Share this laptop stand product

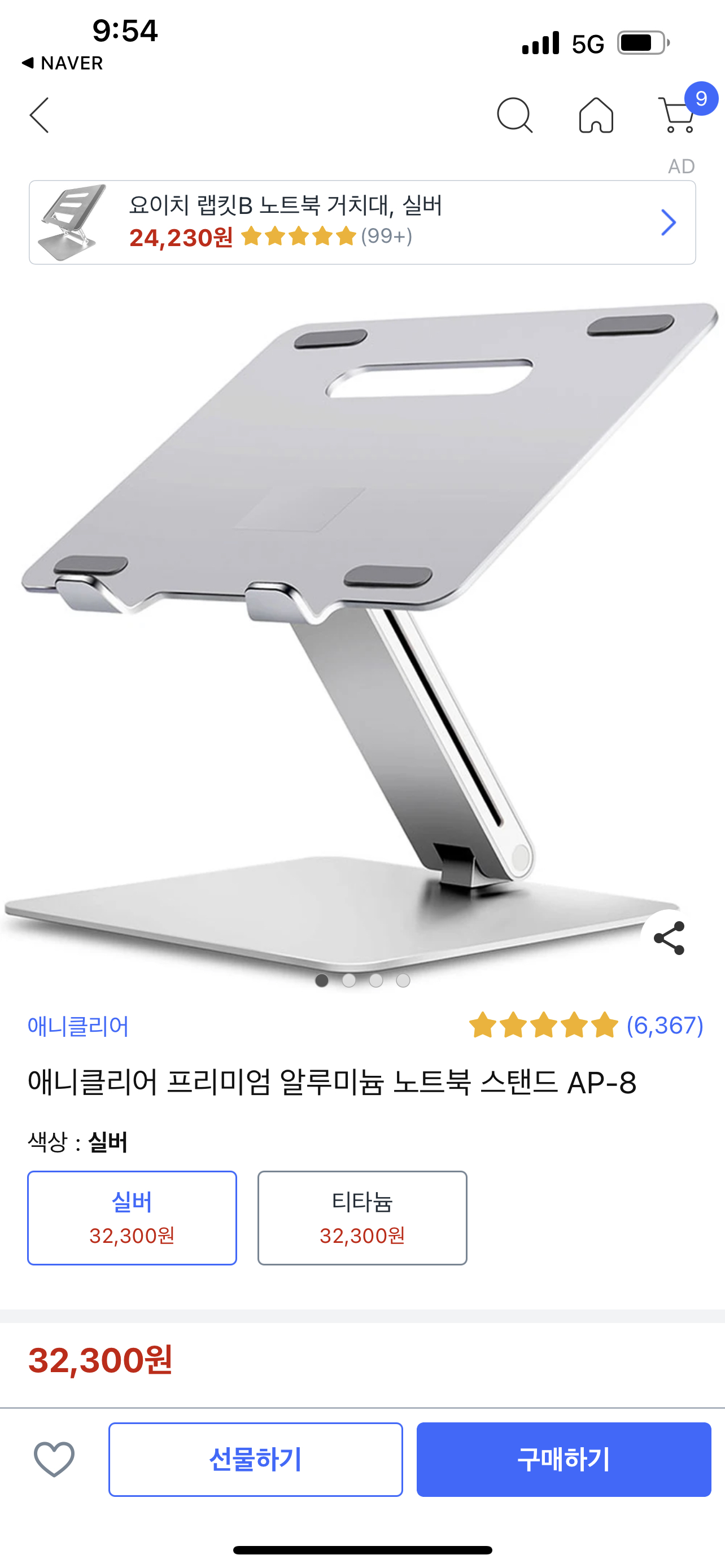[669, 938]
